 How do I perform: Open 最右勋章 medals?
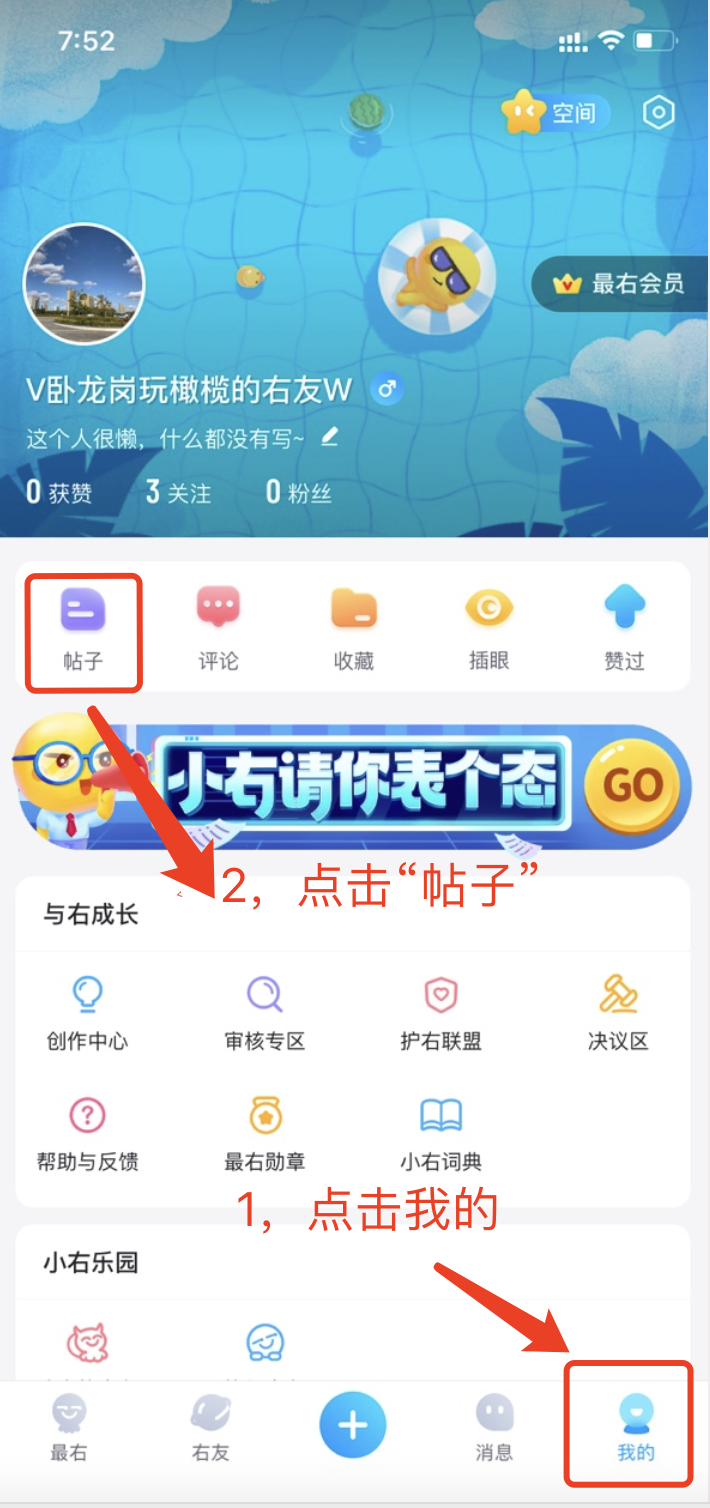264,1134
